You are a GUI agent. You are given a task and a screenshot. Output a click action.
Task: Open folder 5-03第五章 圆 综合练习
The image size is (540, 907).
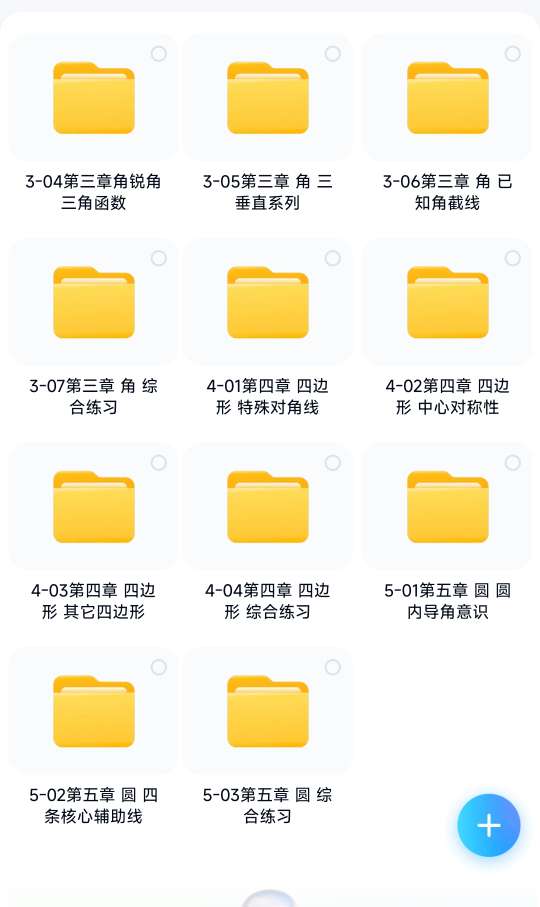[x=268, y=711]
